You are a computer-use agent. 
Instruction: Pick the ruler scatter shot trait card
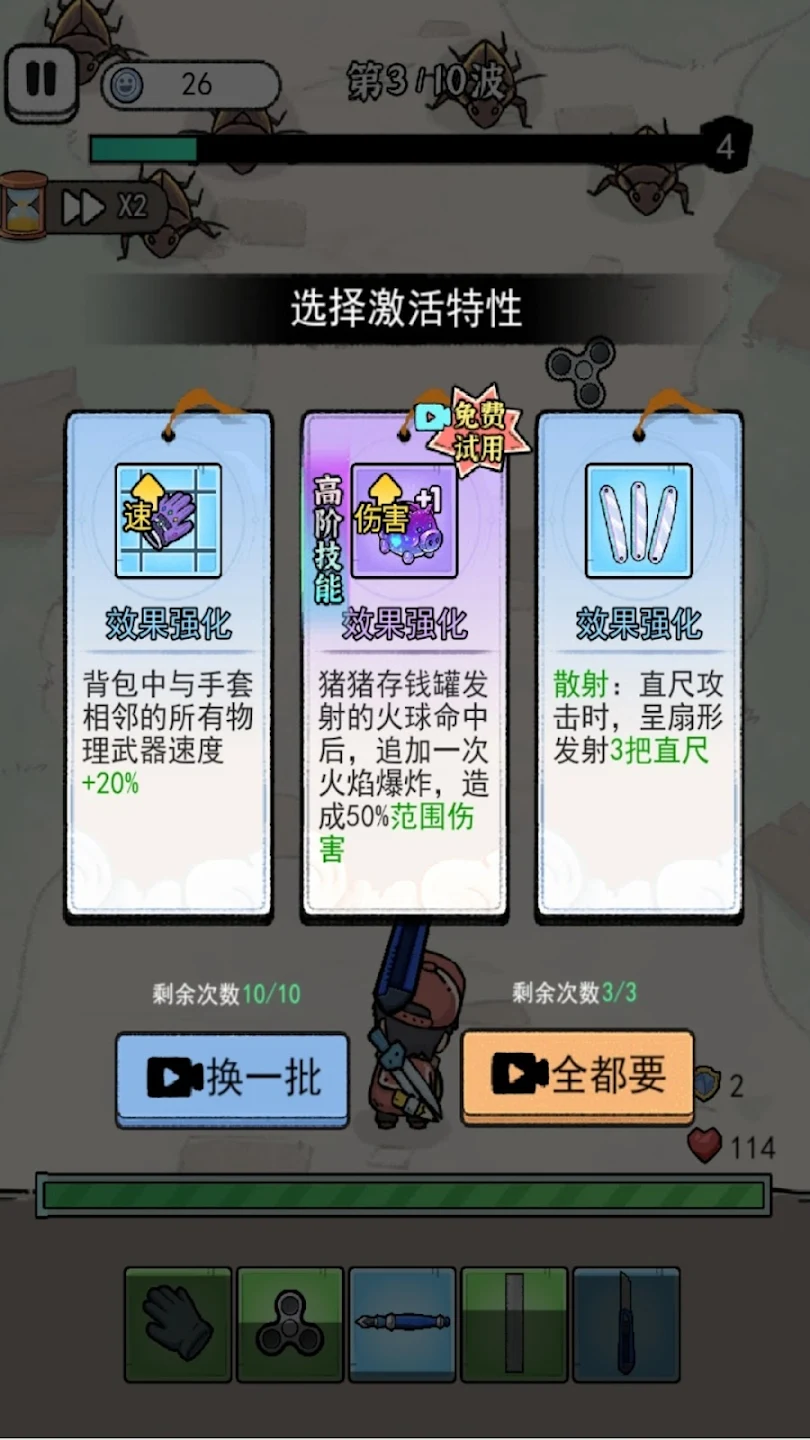(640, 664)
